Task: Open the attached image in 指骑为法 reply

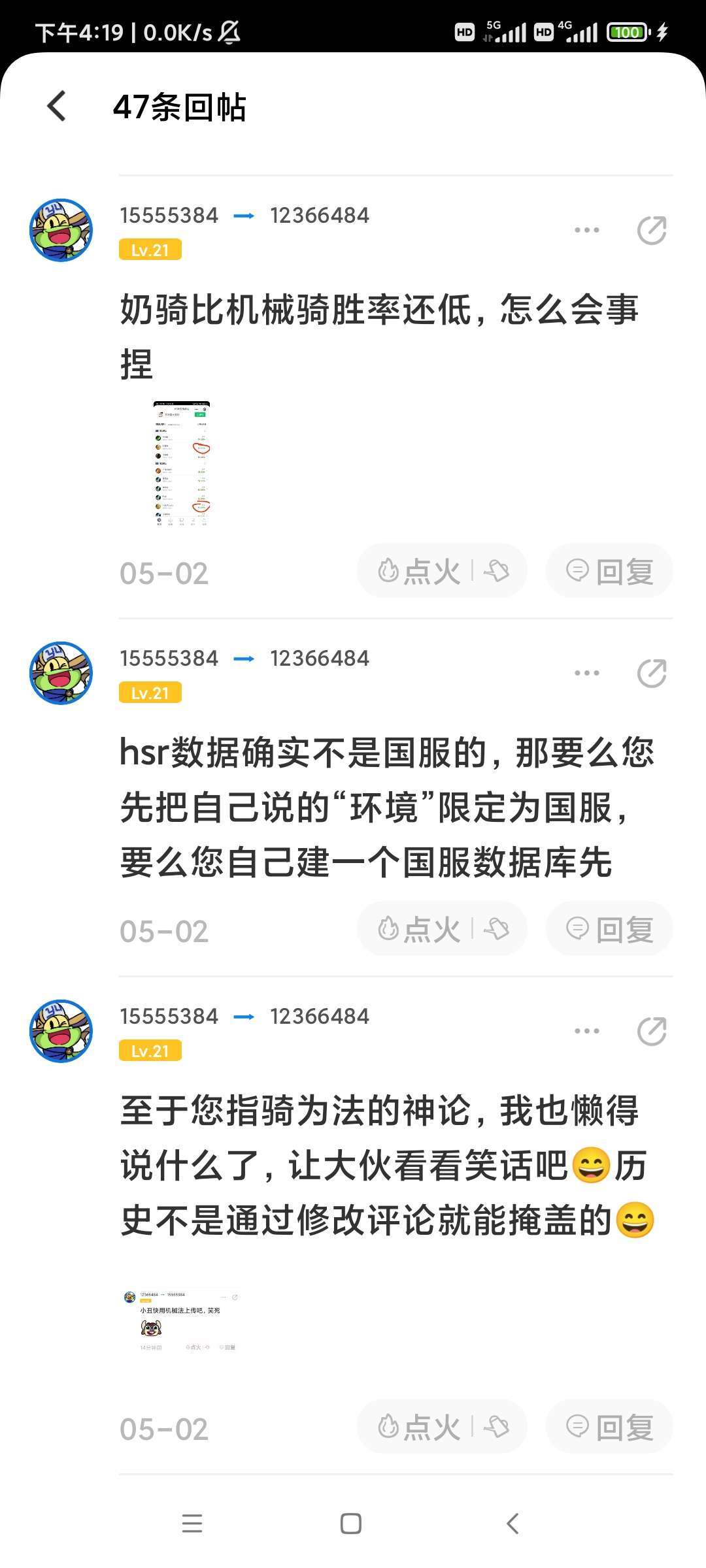Action: pyautogui.click(x=181, y=1321)
